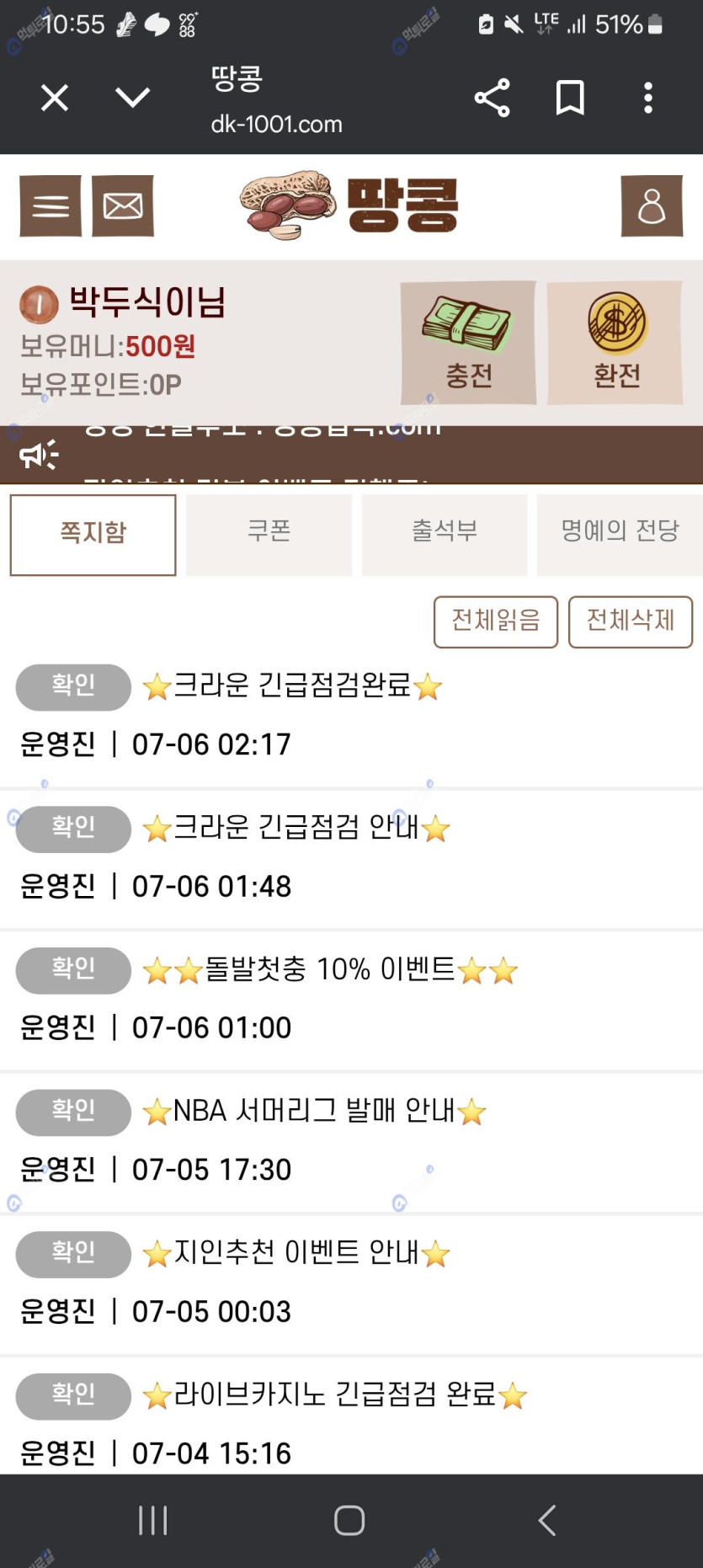Tap the 충전 button
Viewport: 703px width, 1568px height.
468,343
